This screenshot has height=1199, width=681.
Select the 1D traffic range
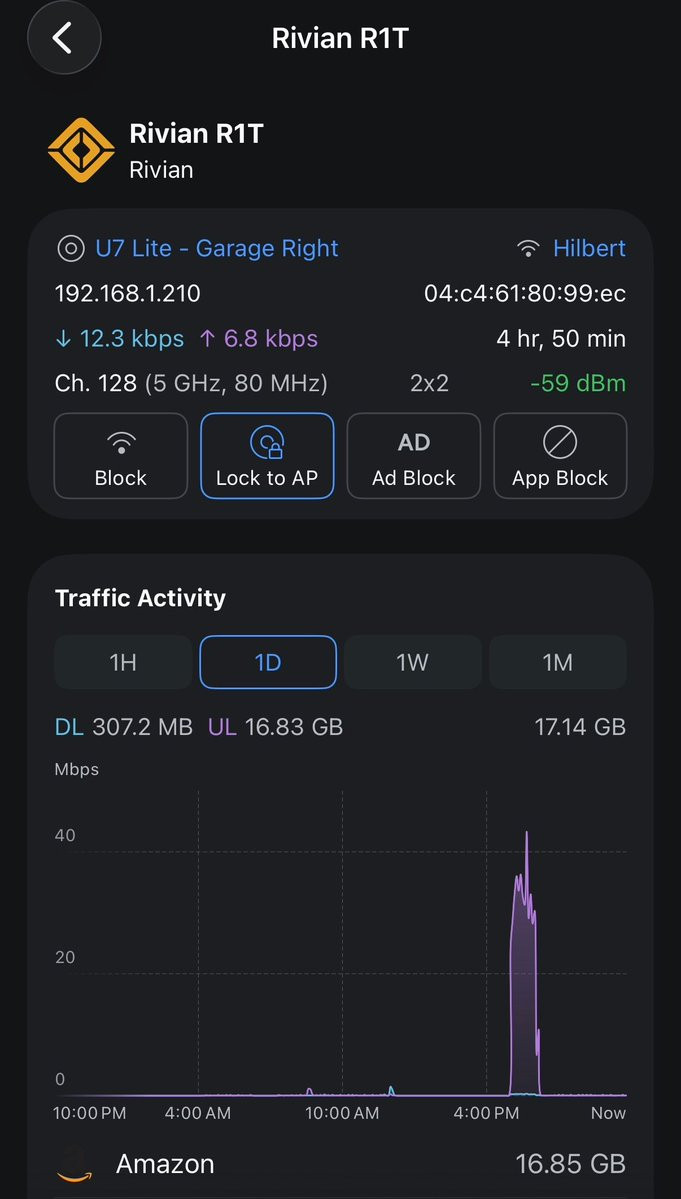pyautogui.click(x=268, y=662)
